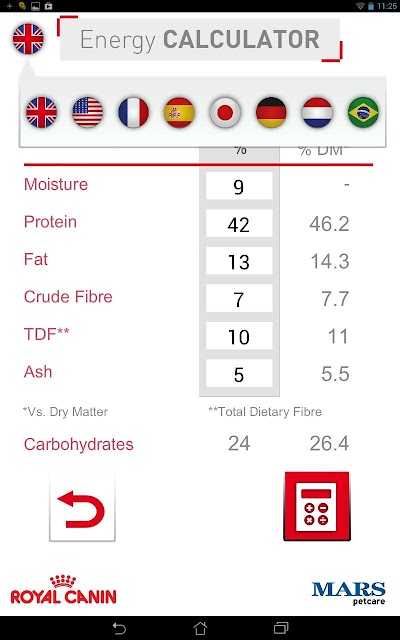Switch language to Japanese flag
The height and width of the screenshot is (640, 400).
pos(225,112)
